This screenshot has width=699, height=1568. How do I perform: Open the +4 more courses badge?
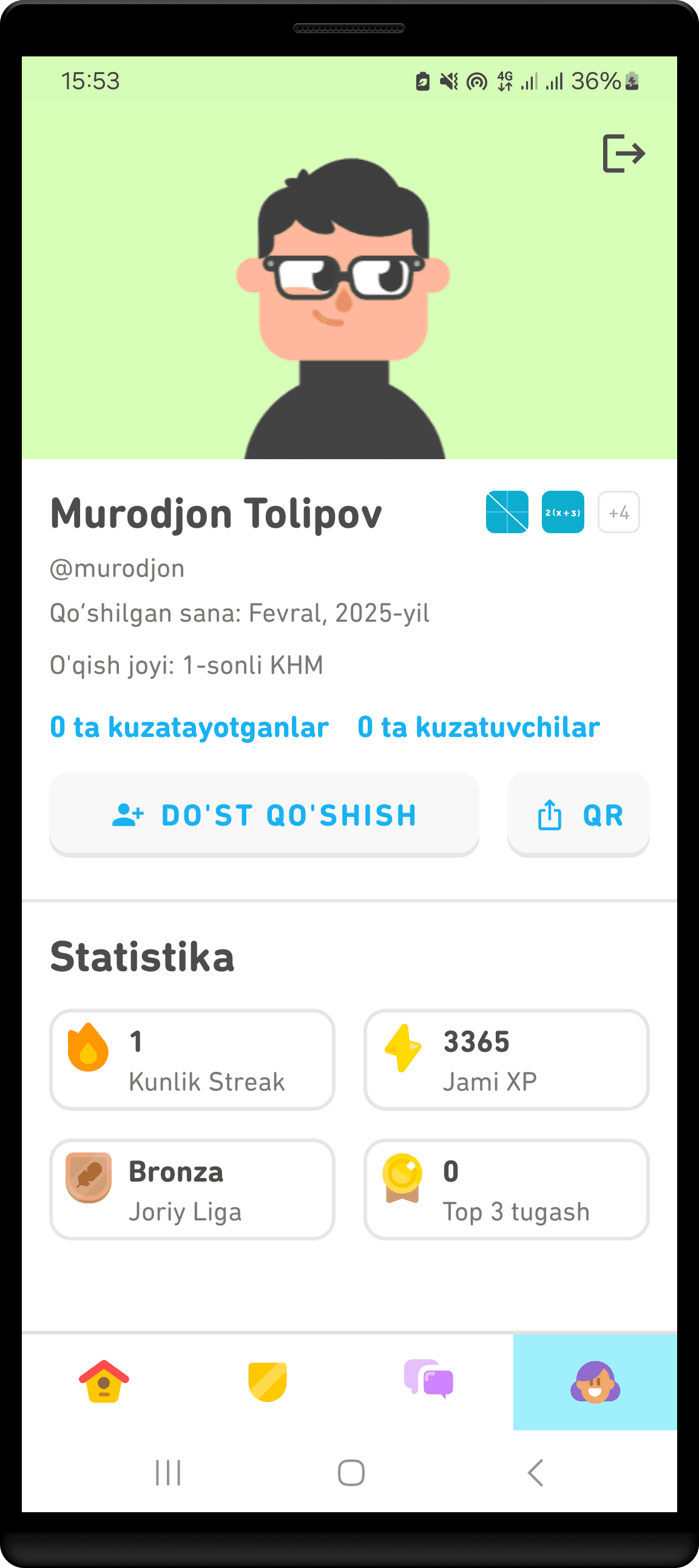pos(618,512)
